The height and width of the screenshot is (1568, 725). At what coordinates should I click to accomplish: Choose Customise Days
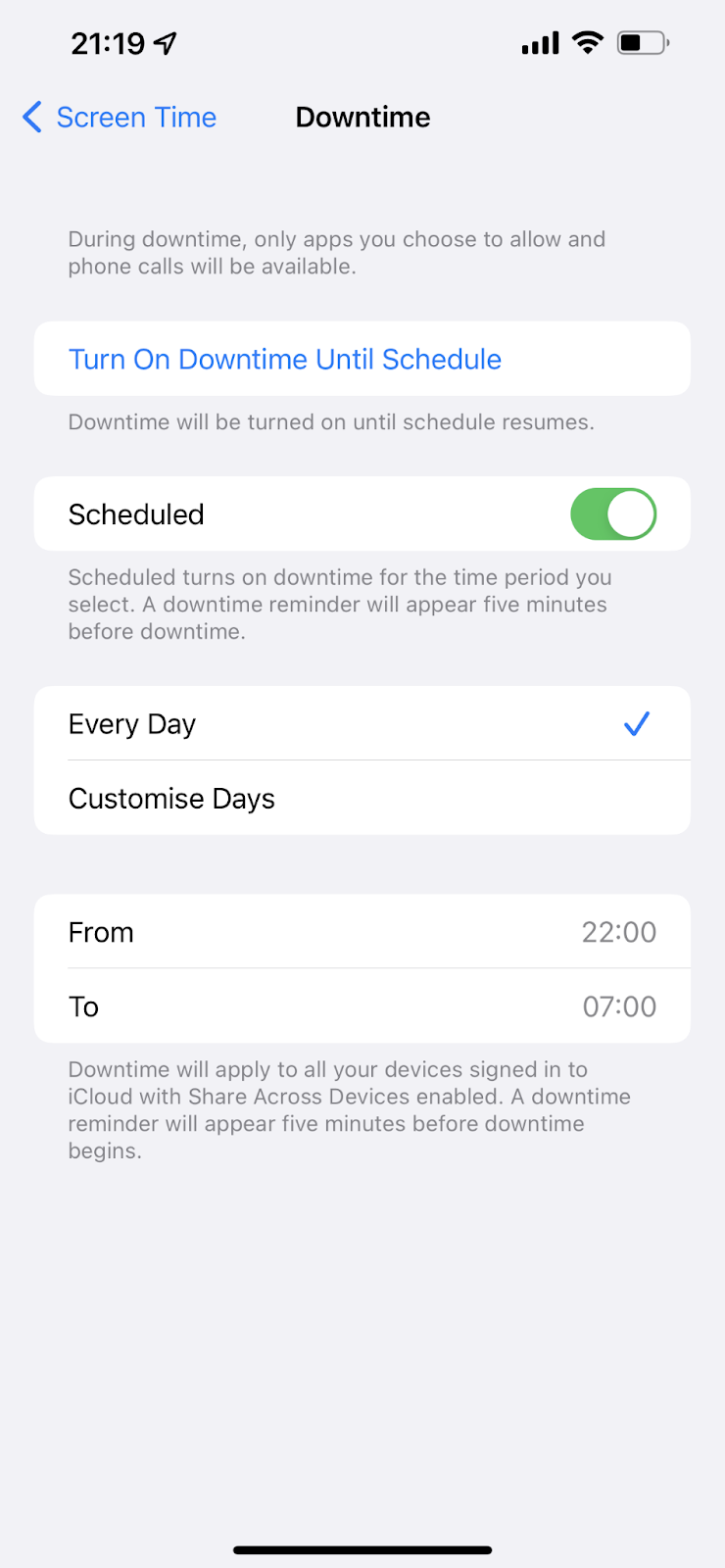[x=362, y=799]
